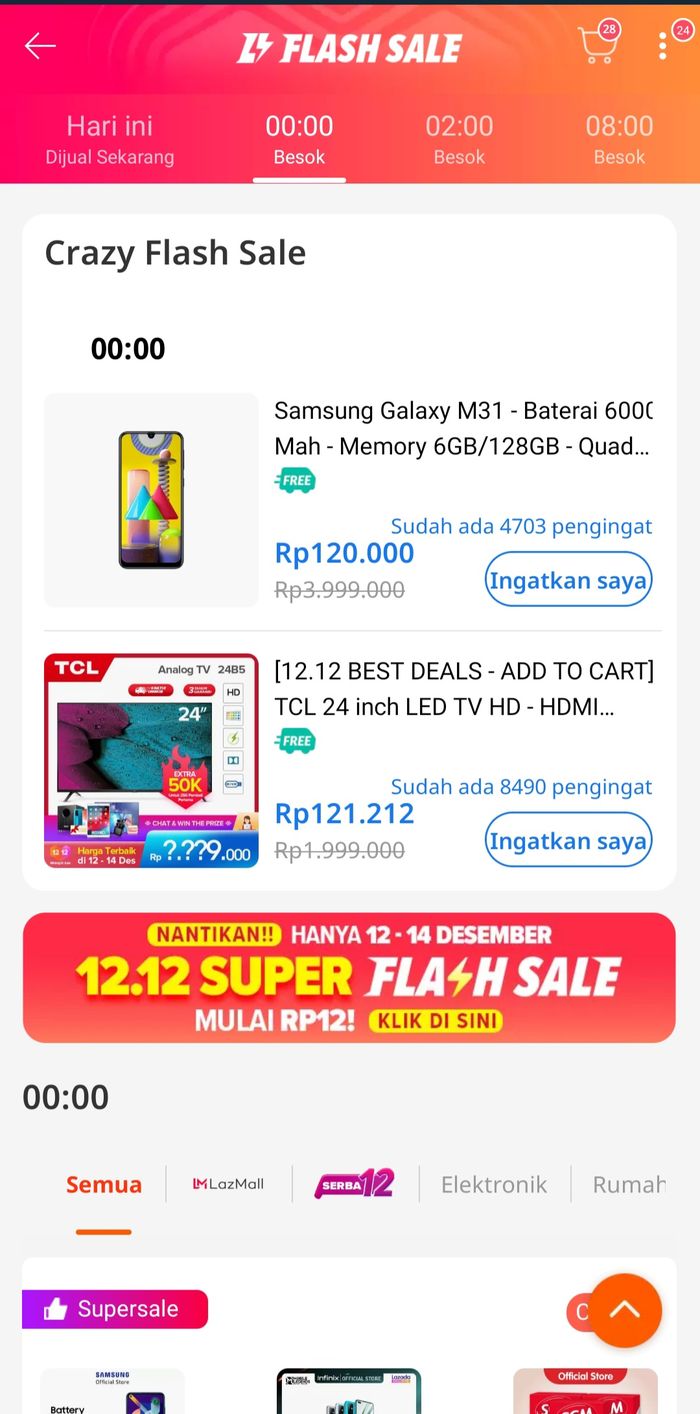Switch to Hari ini Dijual Sekarang tab
Viewport: 700px width, 1414px height.
point(110,139)
